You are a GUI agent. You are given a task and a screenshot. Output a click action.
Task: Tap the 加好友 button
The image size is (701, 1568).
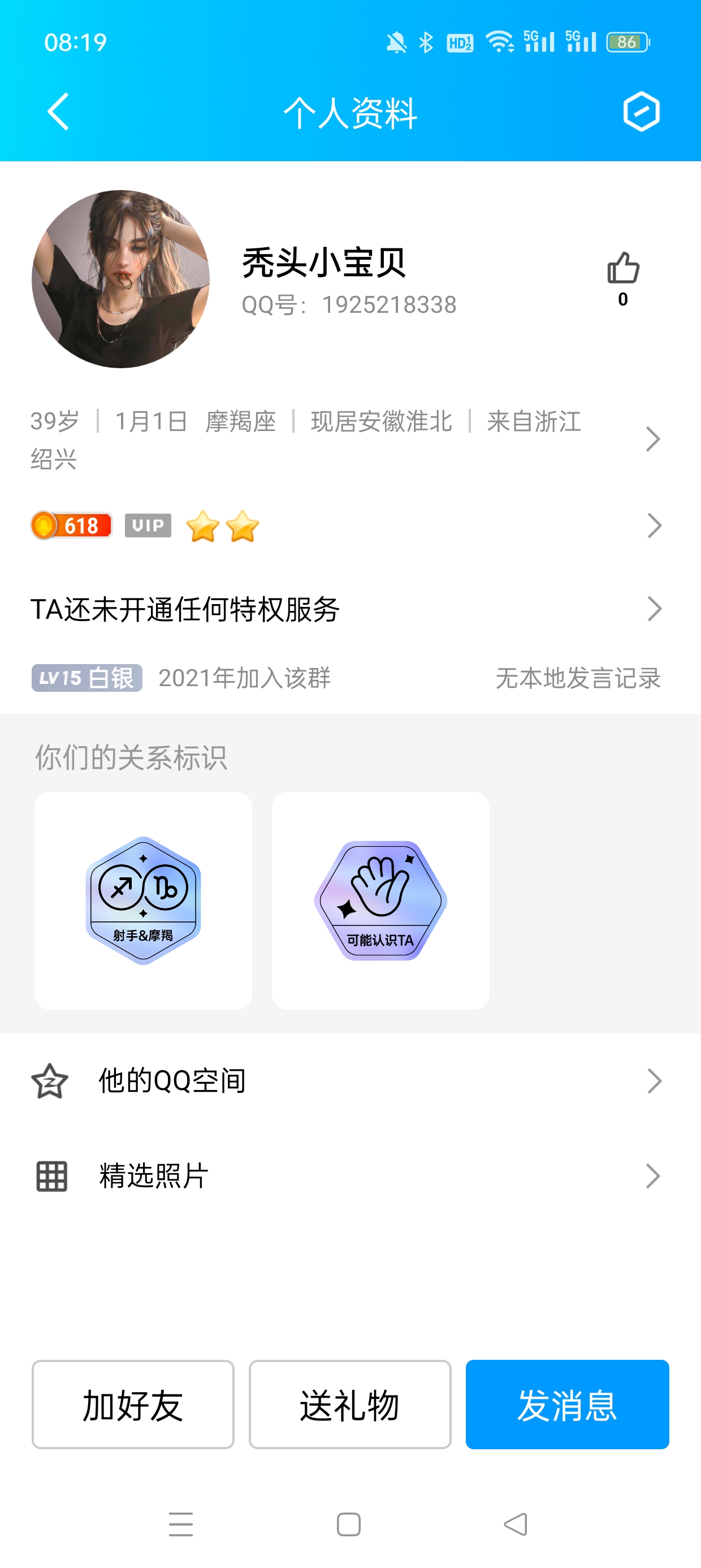tap(133, 1405)
